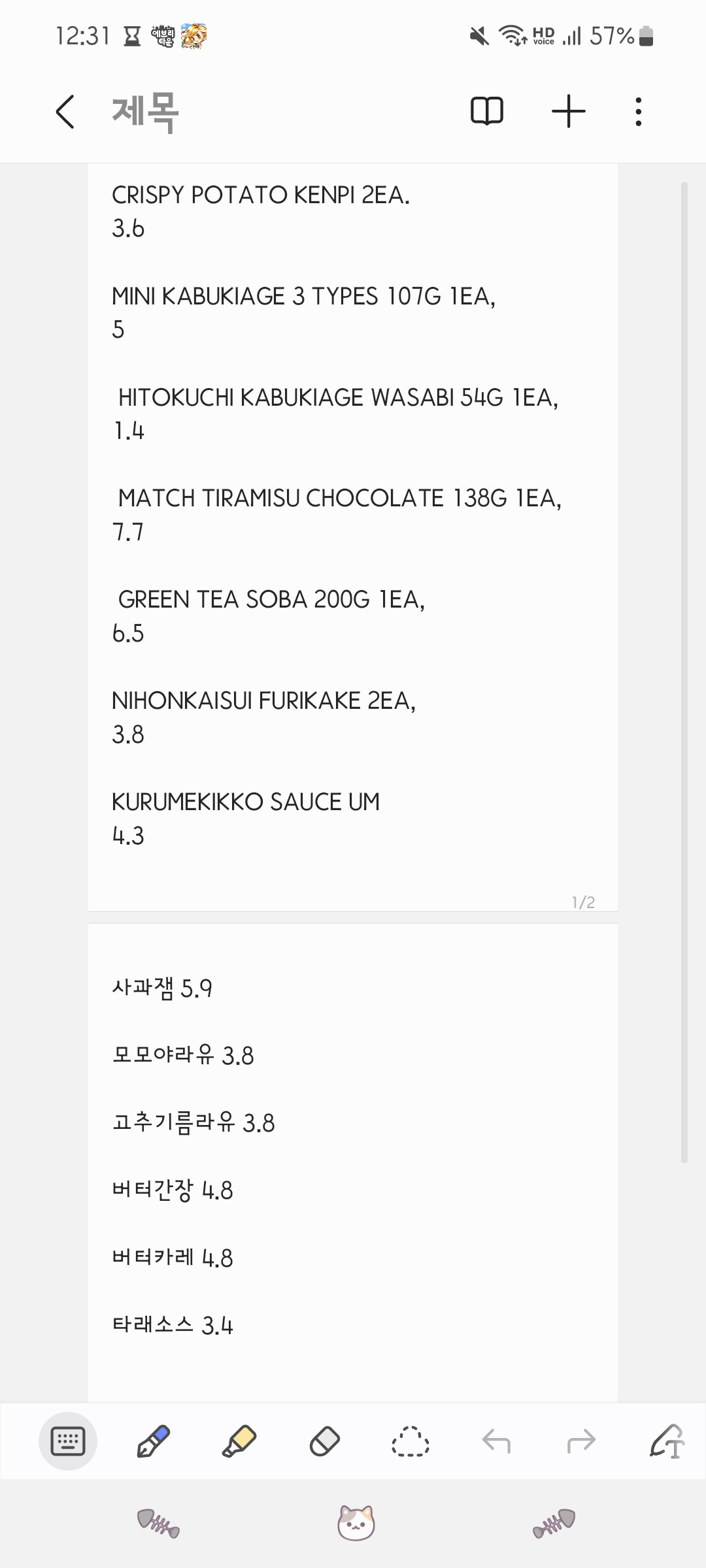
Task: Undo the last change
Action: coord(496,1441)
